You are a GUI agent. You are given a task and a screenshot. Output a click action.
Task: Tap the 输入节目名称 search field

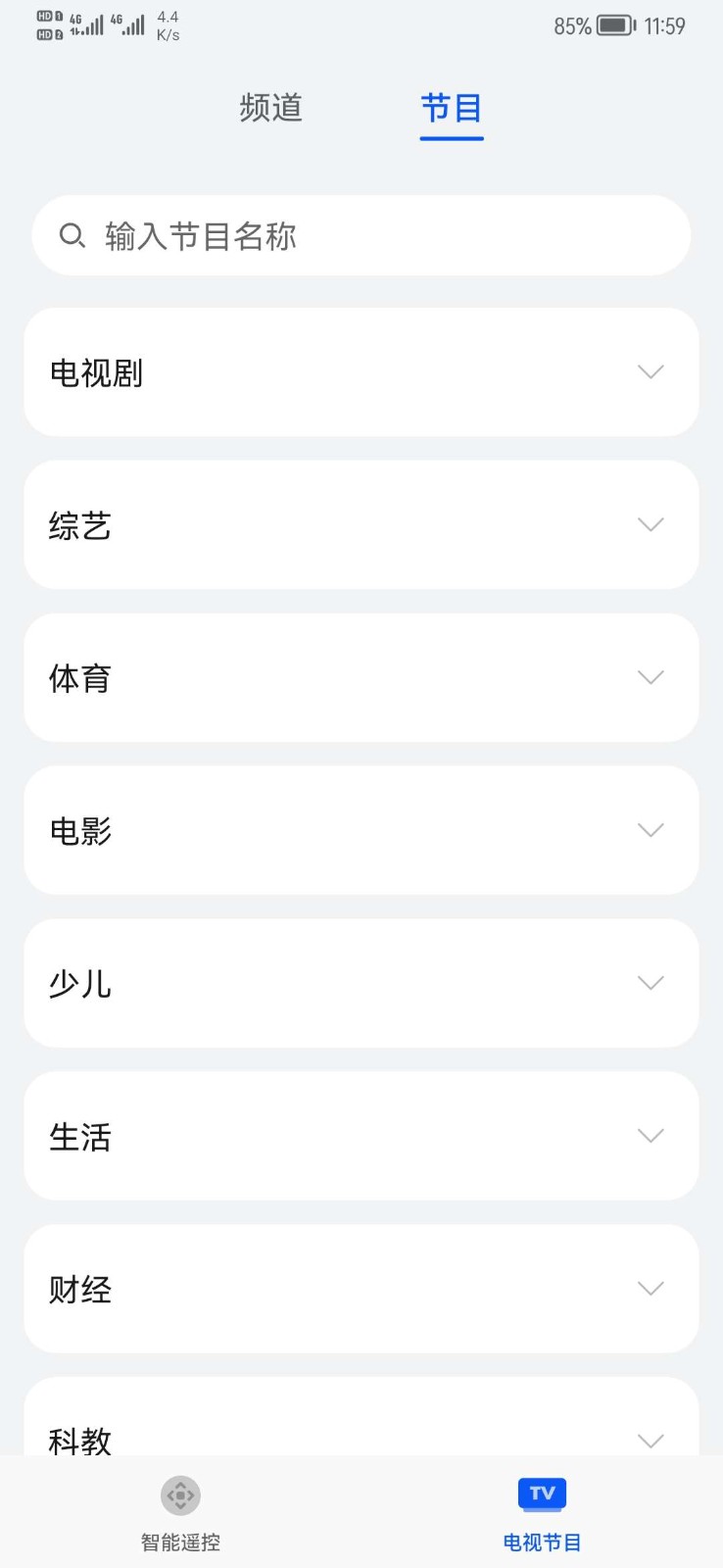click(361, 236)
